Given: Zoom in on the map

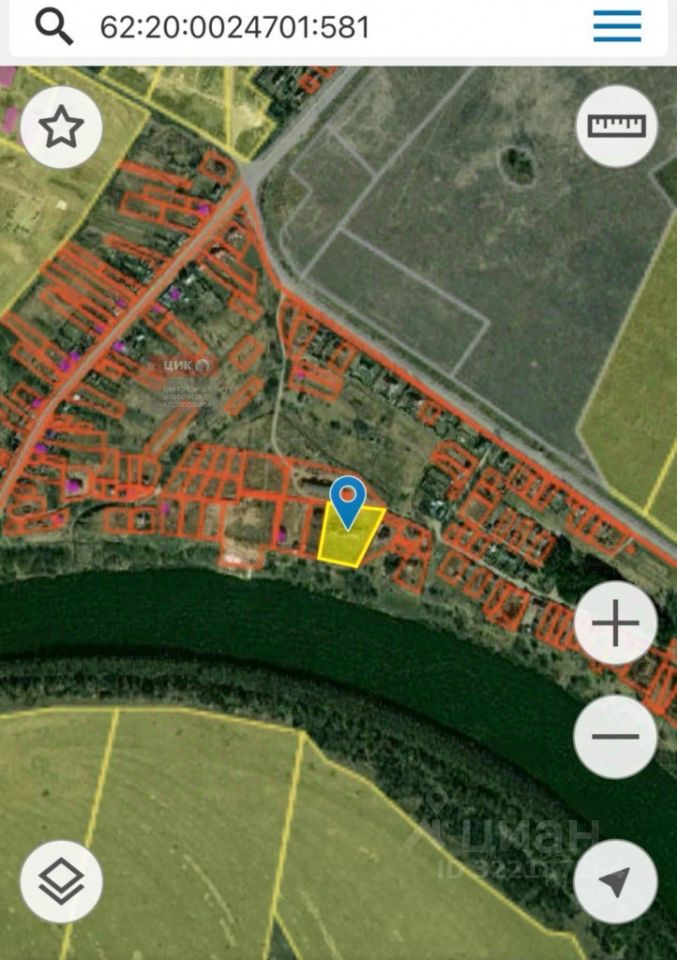Looking at the screenshot, I should [615, 624].
